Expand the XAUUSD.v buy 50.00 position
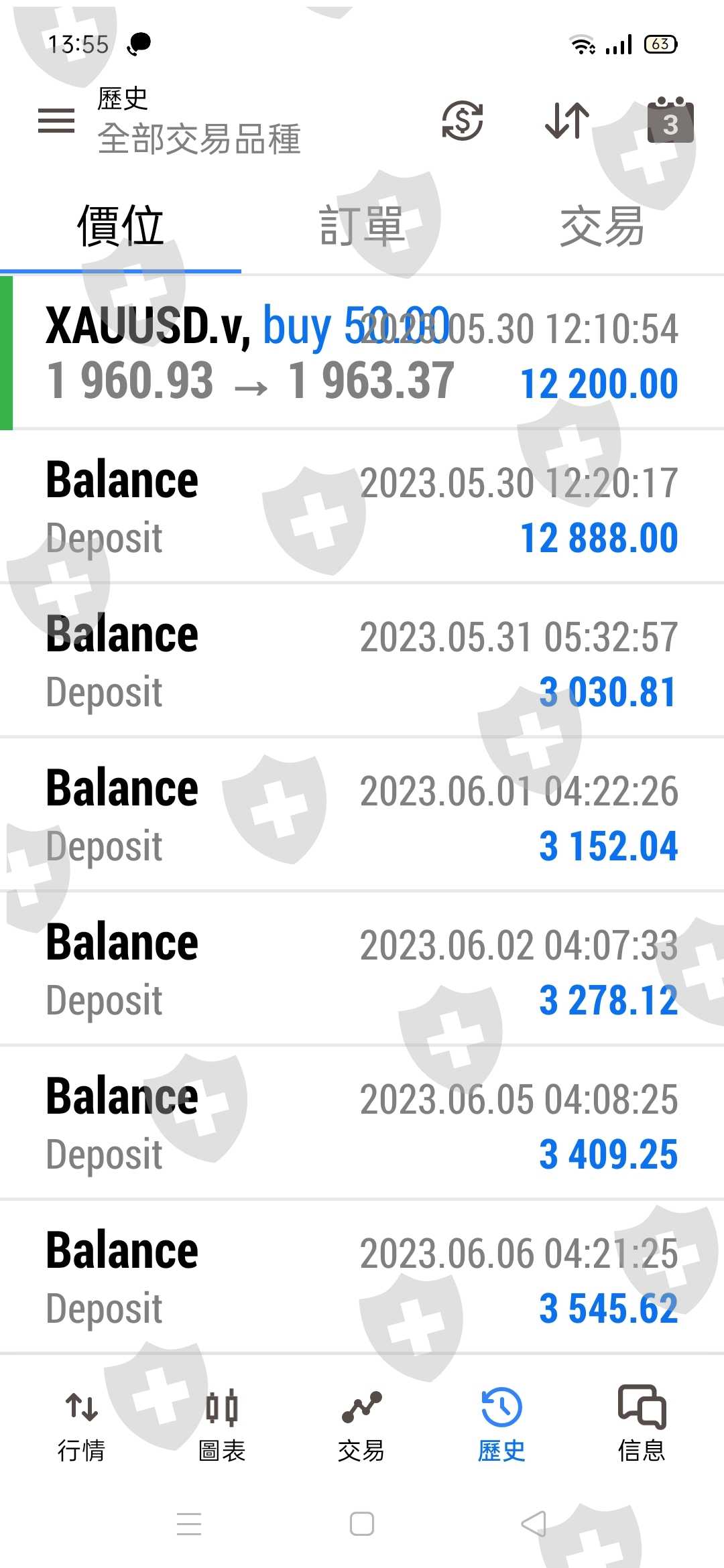Image resolution: width=724 pixels, height=1568 pixels. [362, 354]
